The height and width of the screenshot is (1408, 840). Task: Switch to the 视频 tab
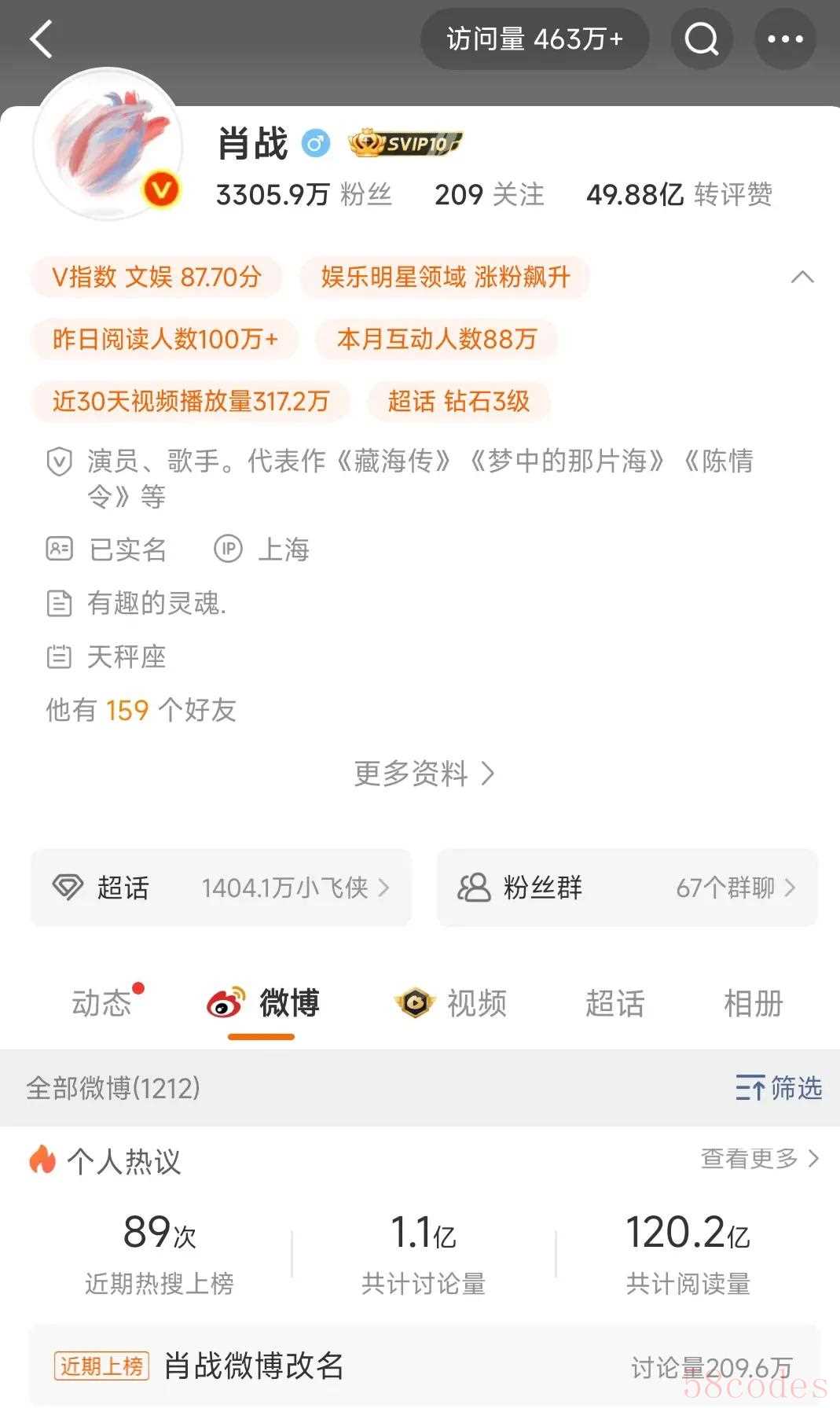click(451, 1004)
